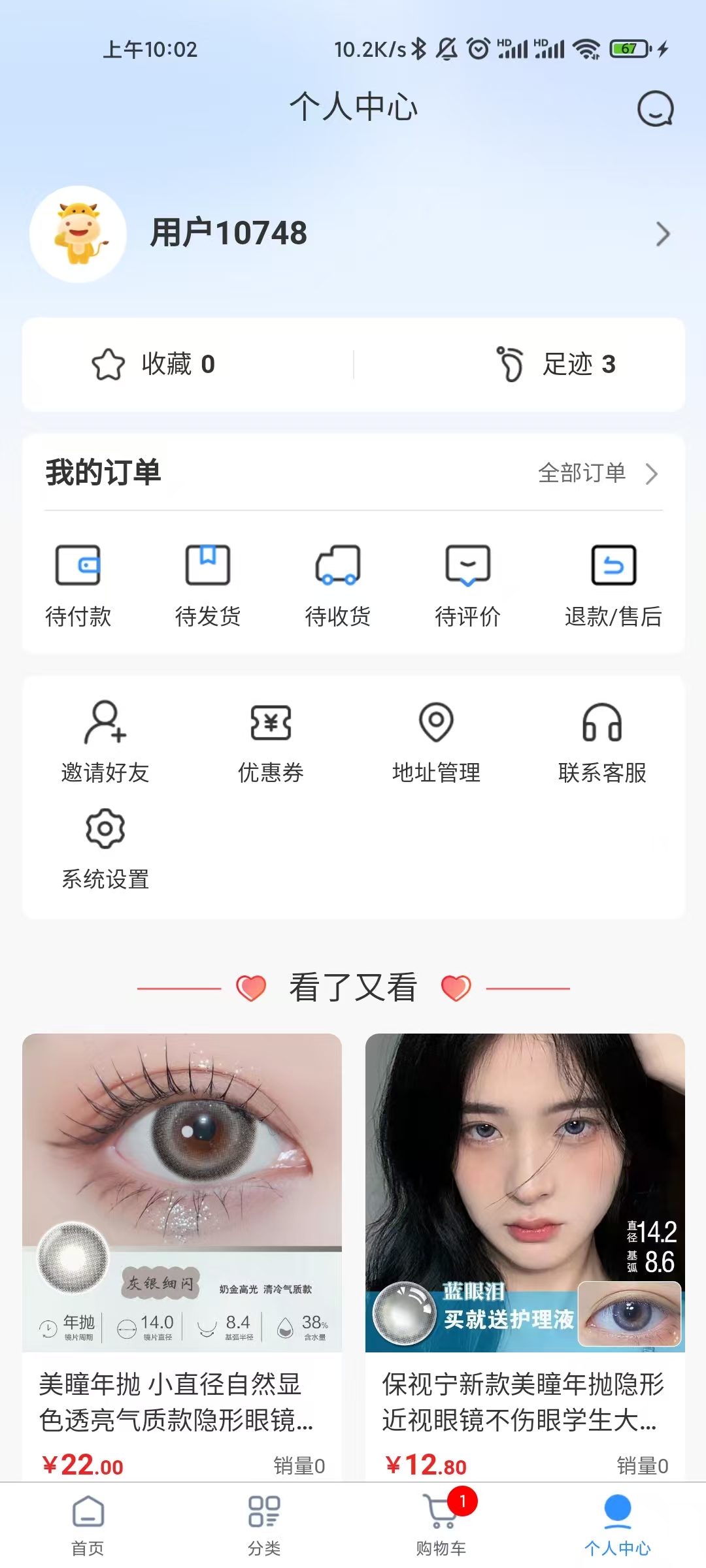Check 待发货 orders awaiting shipment

point(208,581)
